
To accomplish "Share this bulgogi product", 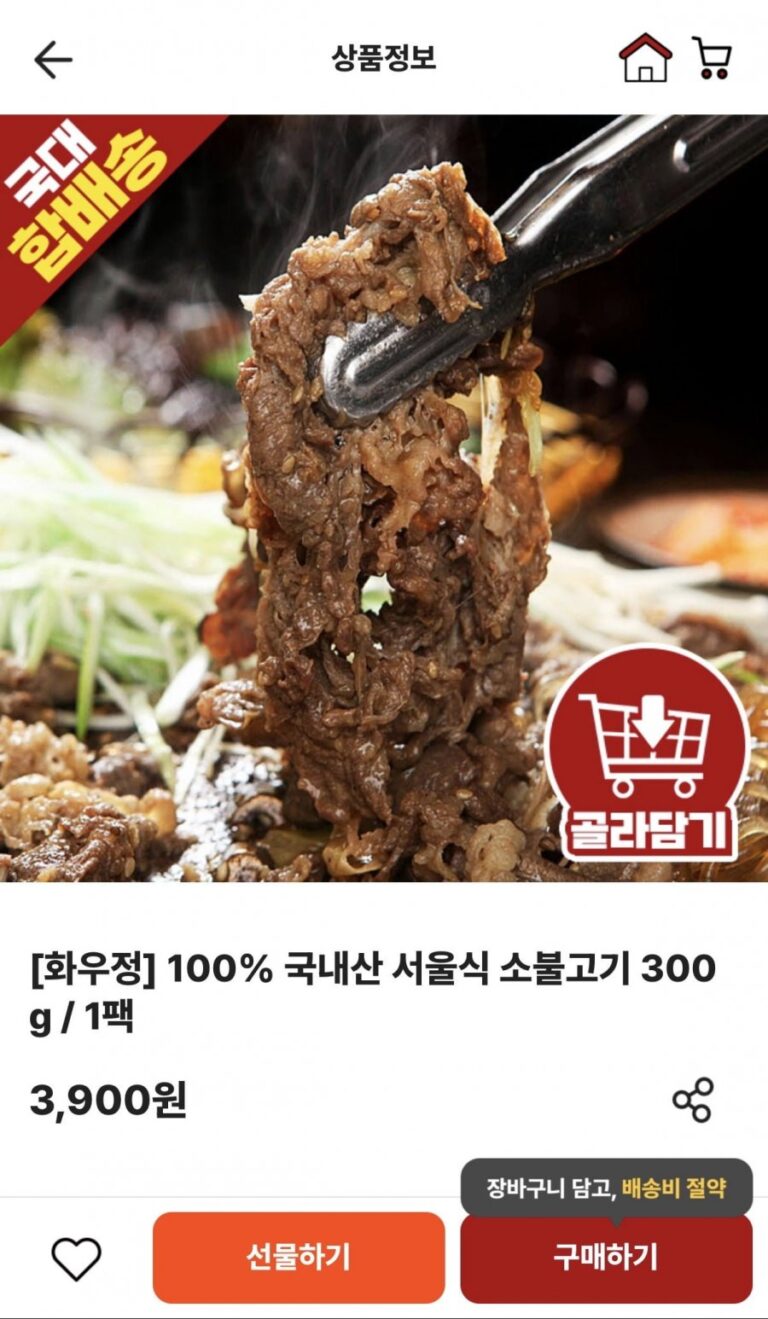I will pos(692,1100).
